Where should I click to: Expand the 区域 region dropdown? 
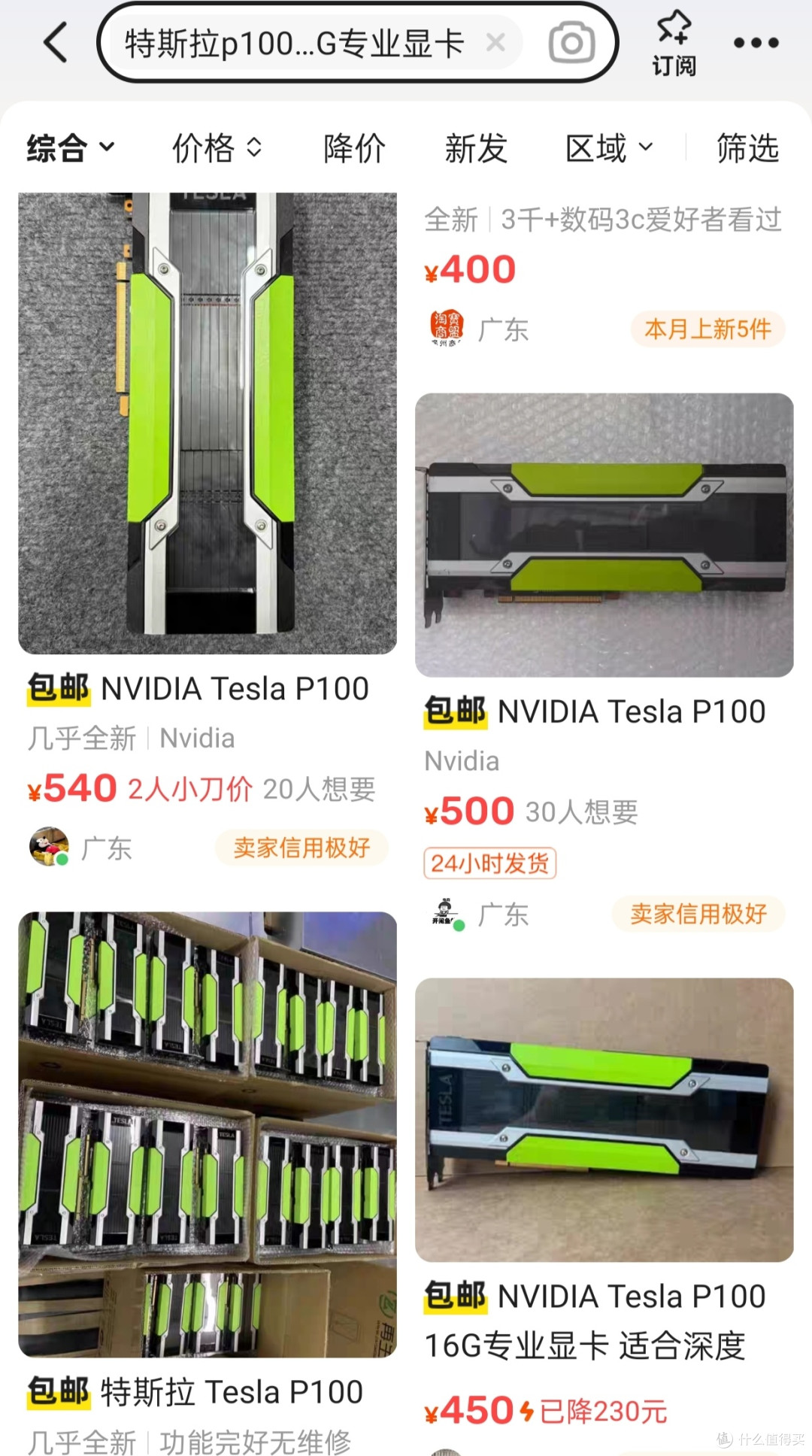pos(610,147)
